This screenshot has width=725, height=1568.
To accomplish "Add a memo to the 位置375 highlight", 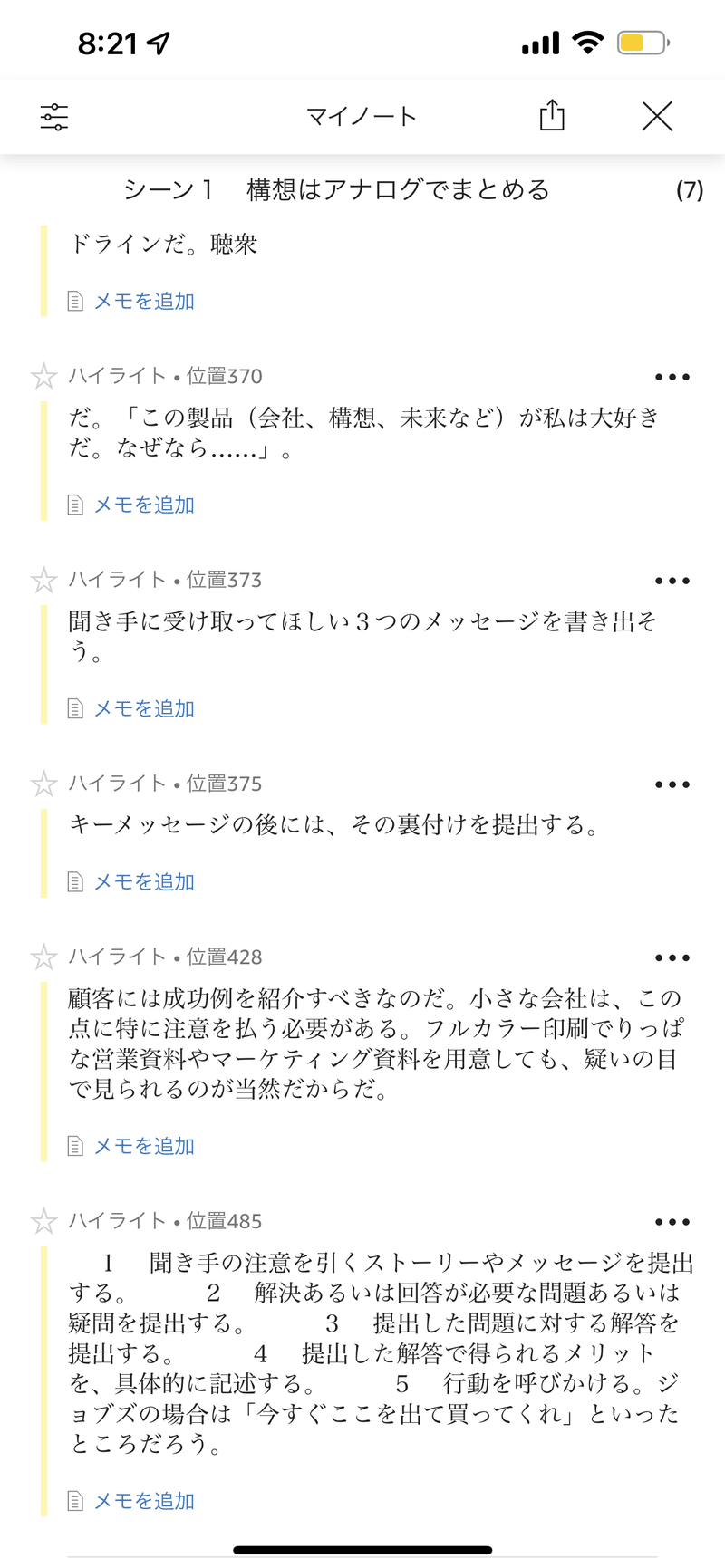I will point(132,881).
